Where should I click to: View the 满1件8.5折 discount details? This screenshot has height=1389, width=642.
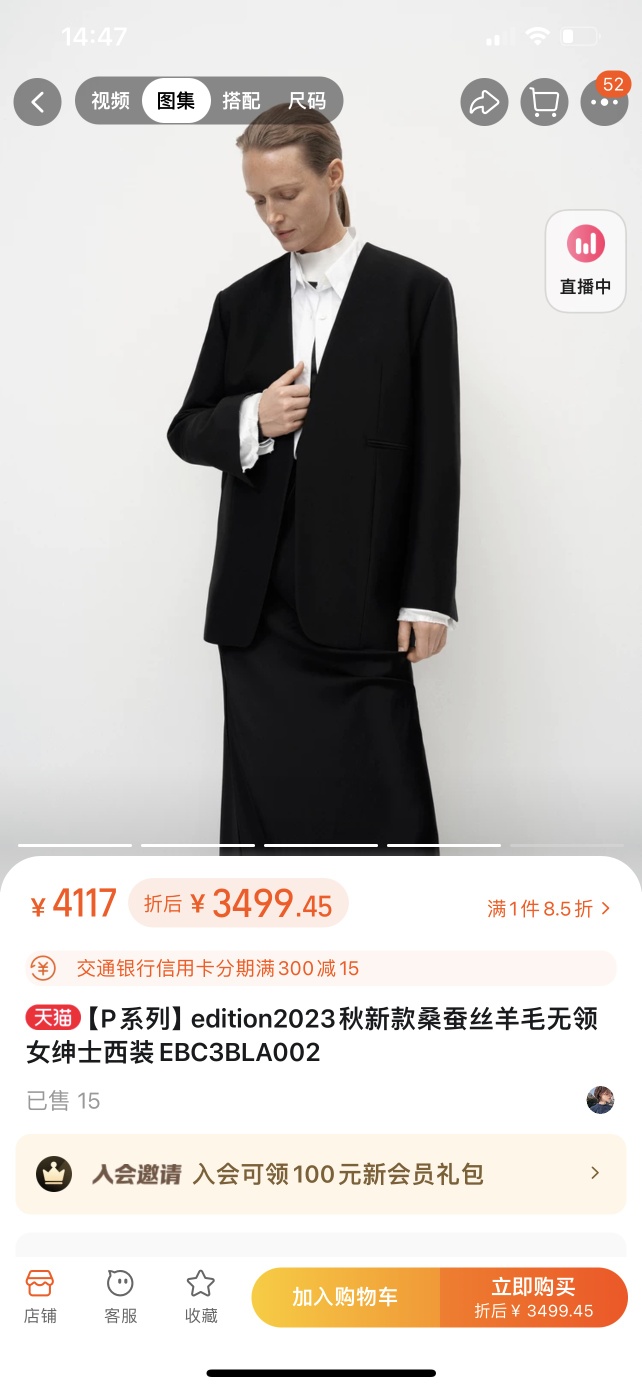click(548, 908)
